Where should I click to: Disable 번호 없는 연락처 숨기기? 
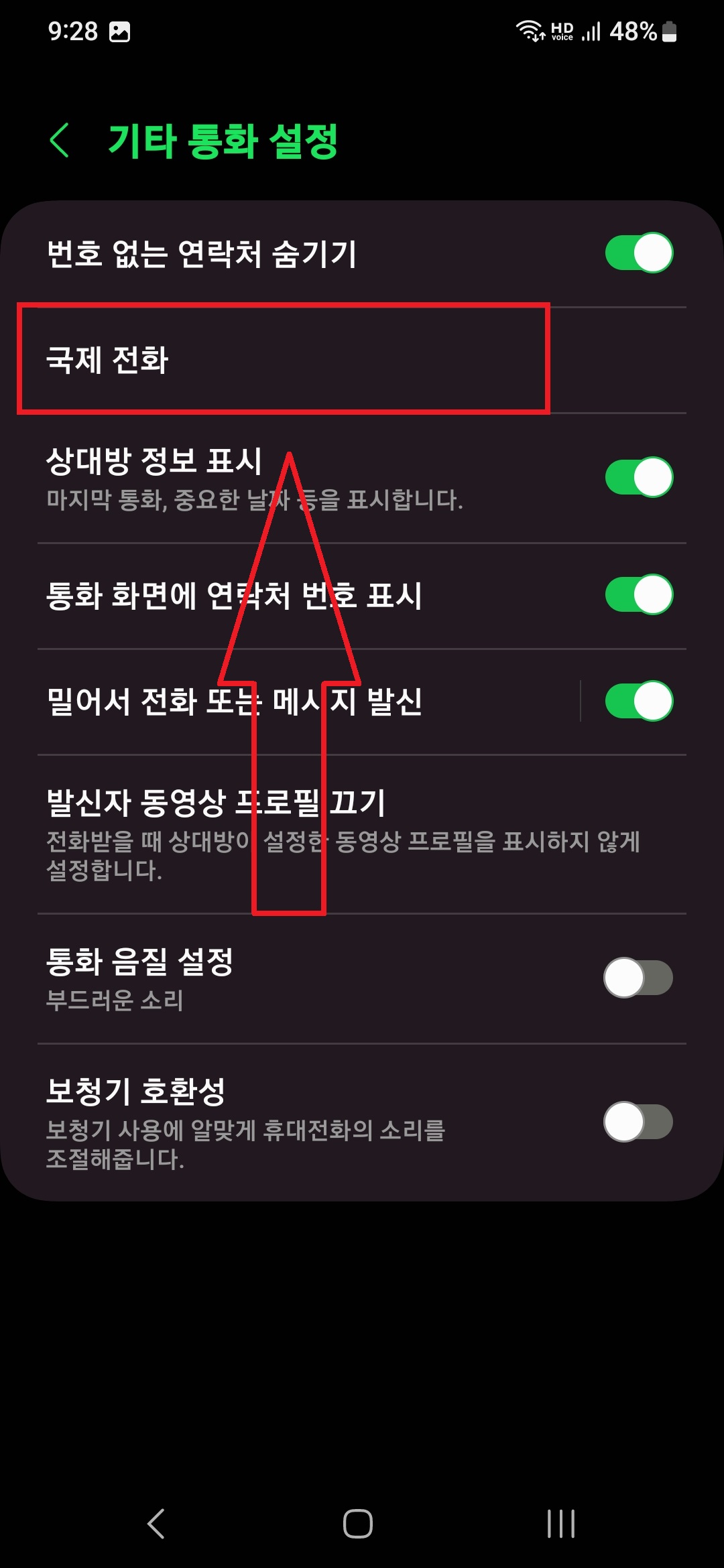[638, 253]
